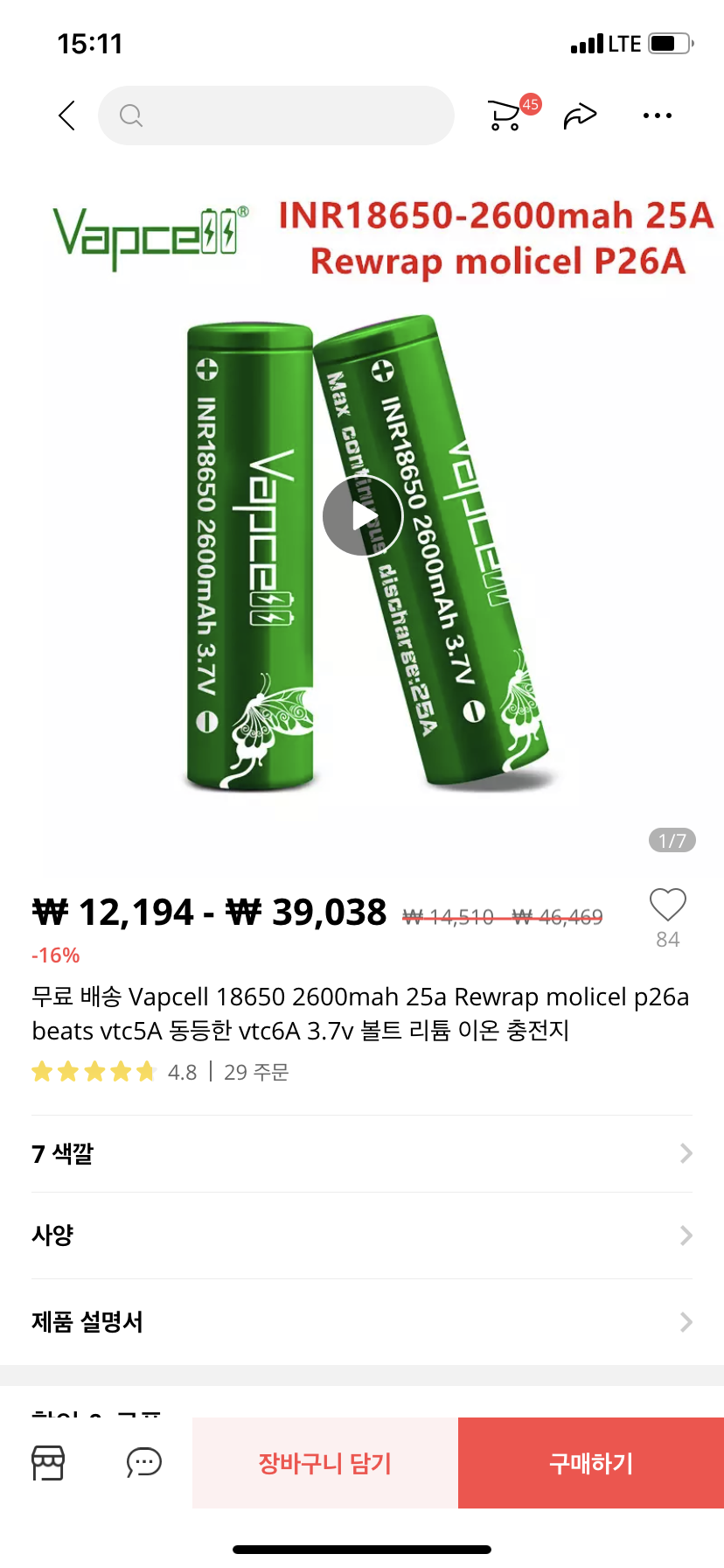Message the seller via chat icon
The height and width of the screenshot is (1568, 724).
[144, 1462]
